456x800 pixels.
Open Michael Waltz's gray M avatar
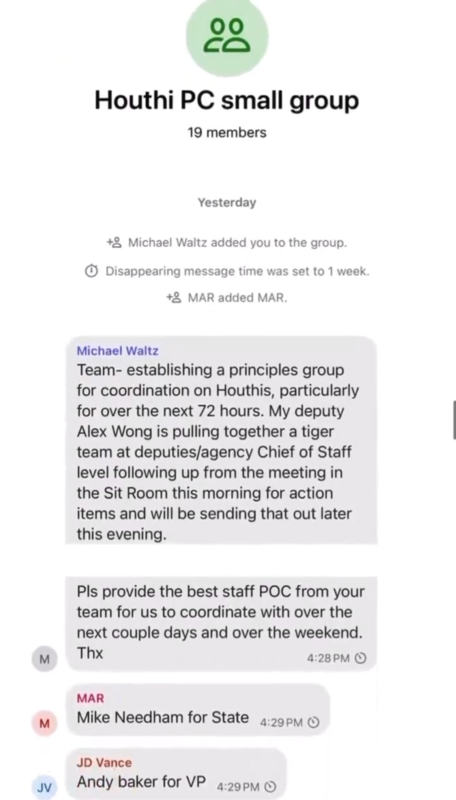[44, 659]
